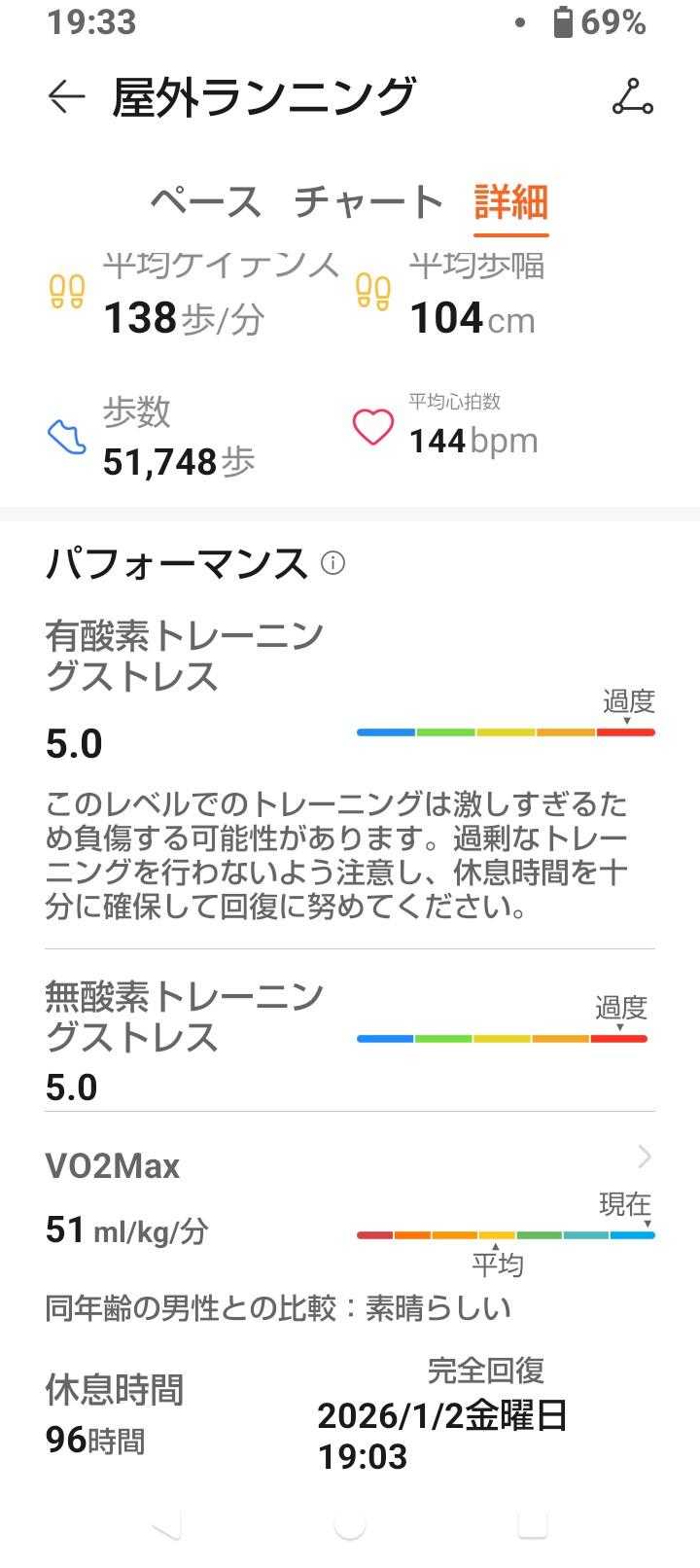Select the 詳細 tab
Image resolution: width=700 pixels, height=1568 pixels.
[x=511, y=201]
